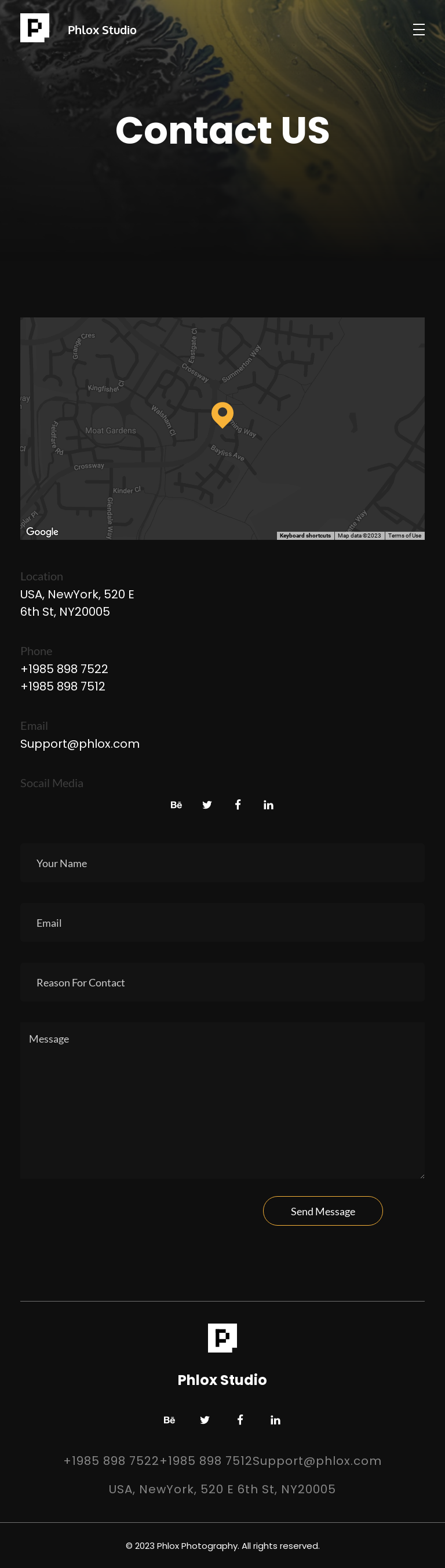The width and height of the screenshot is (445, 1568).
Task: Tap into the Message text area
Action: (222, 1099)
